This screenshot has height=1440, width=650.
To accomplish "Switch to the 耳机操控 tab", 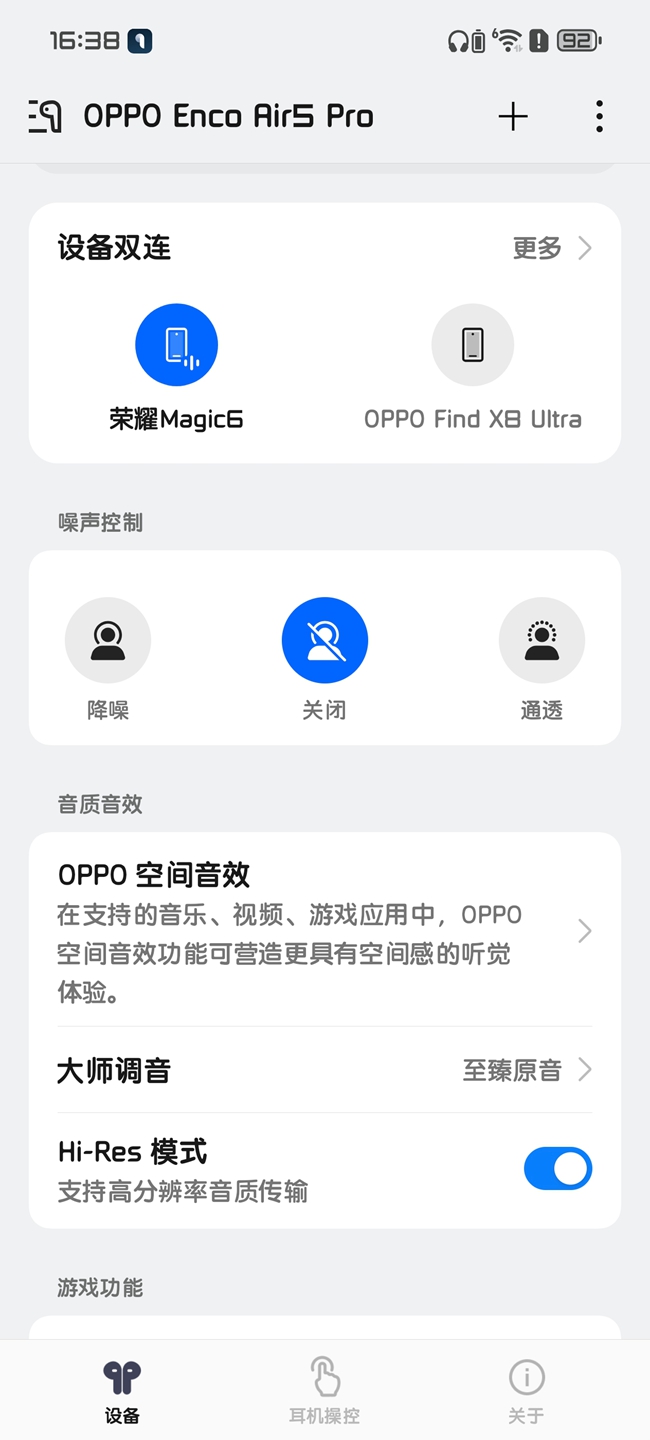I will click(x=324, y=1390).
